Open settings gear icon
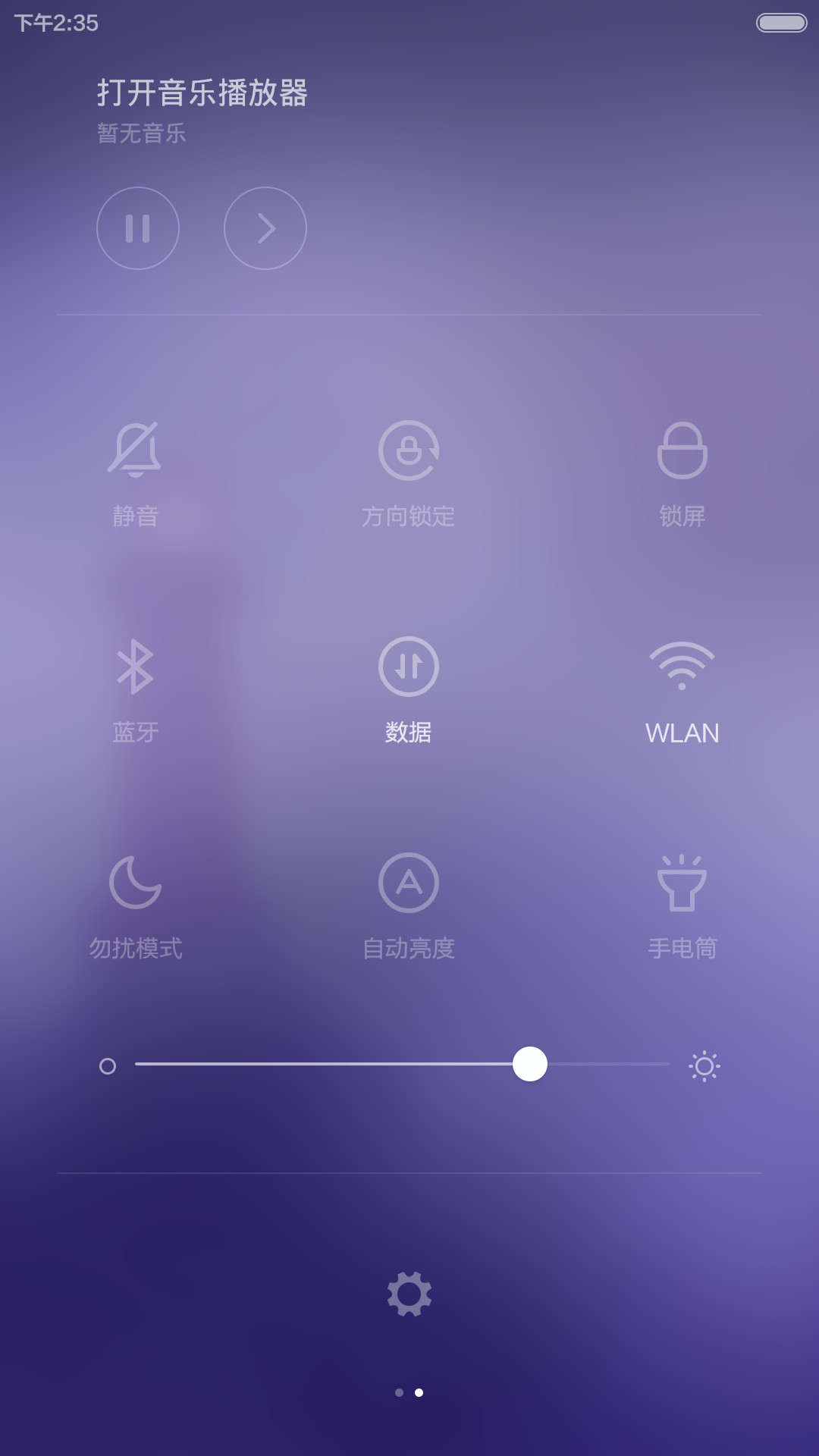The image size is (819, 1456). tap(409, 1294)
